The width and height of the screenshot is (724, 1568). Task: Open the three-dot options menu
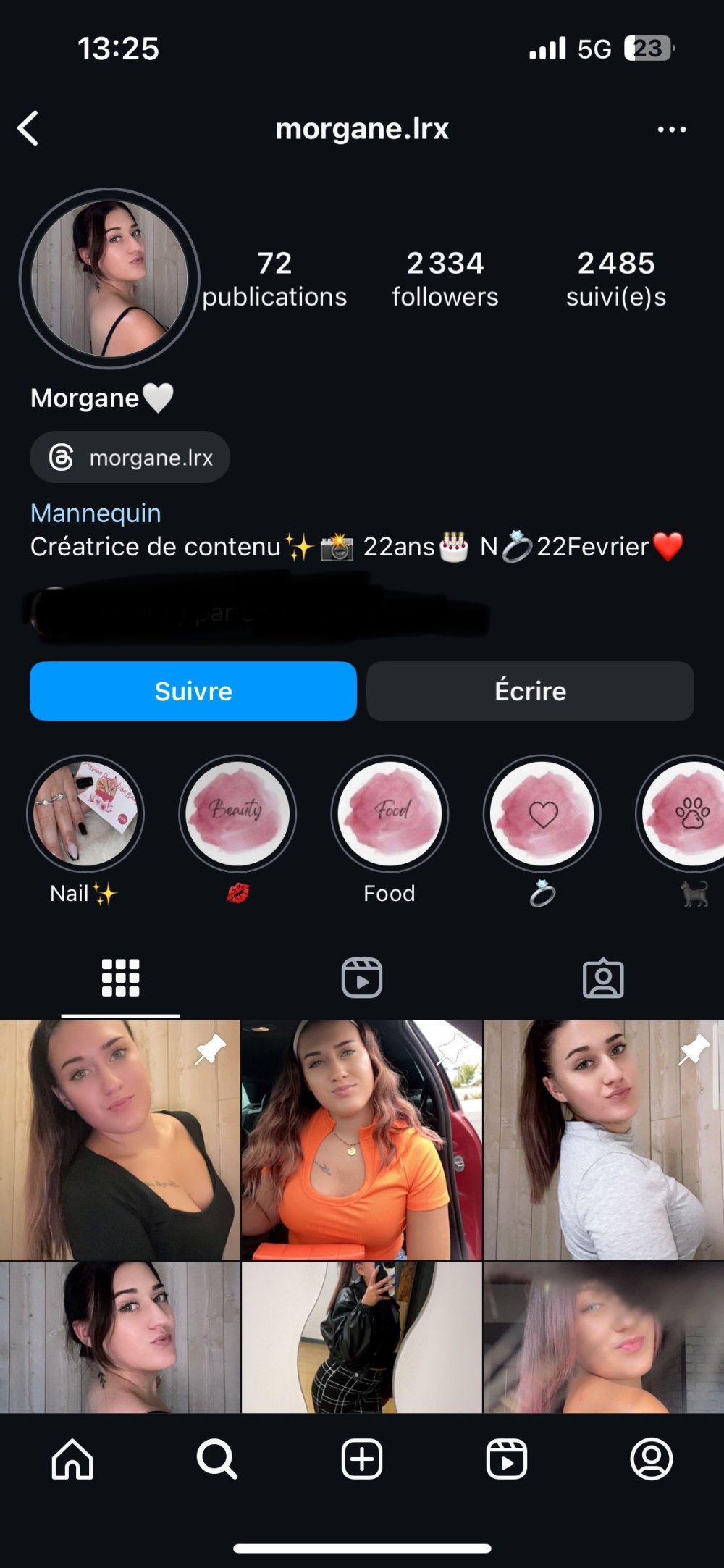671,130
